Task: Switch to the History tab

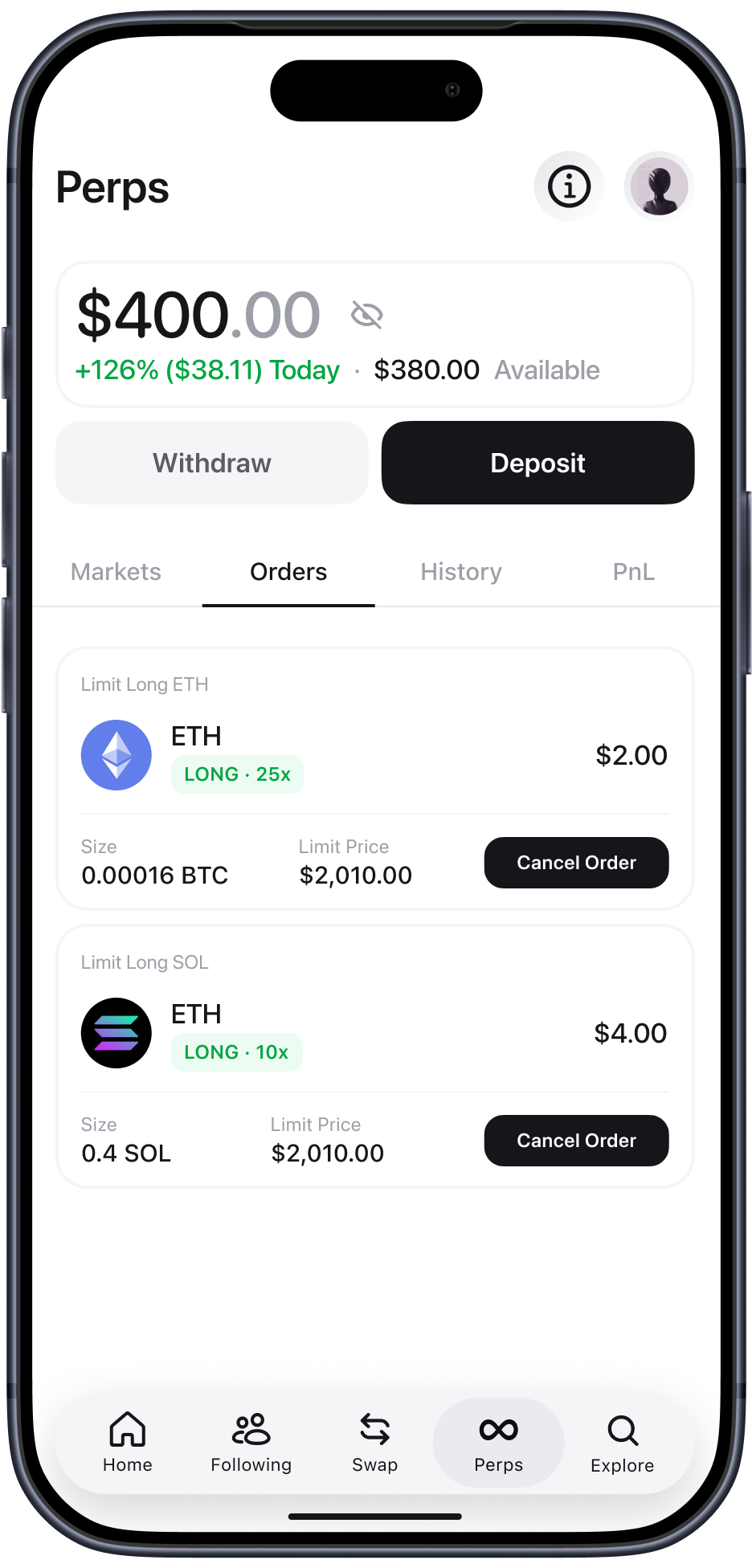Action: coord(461,572)
